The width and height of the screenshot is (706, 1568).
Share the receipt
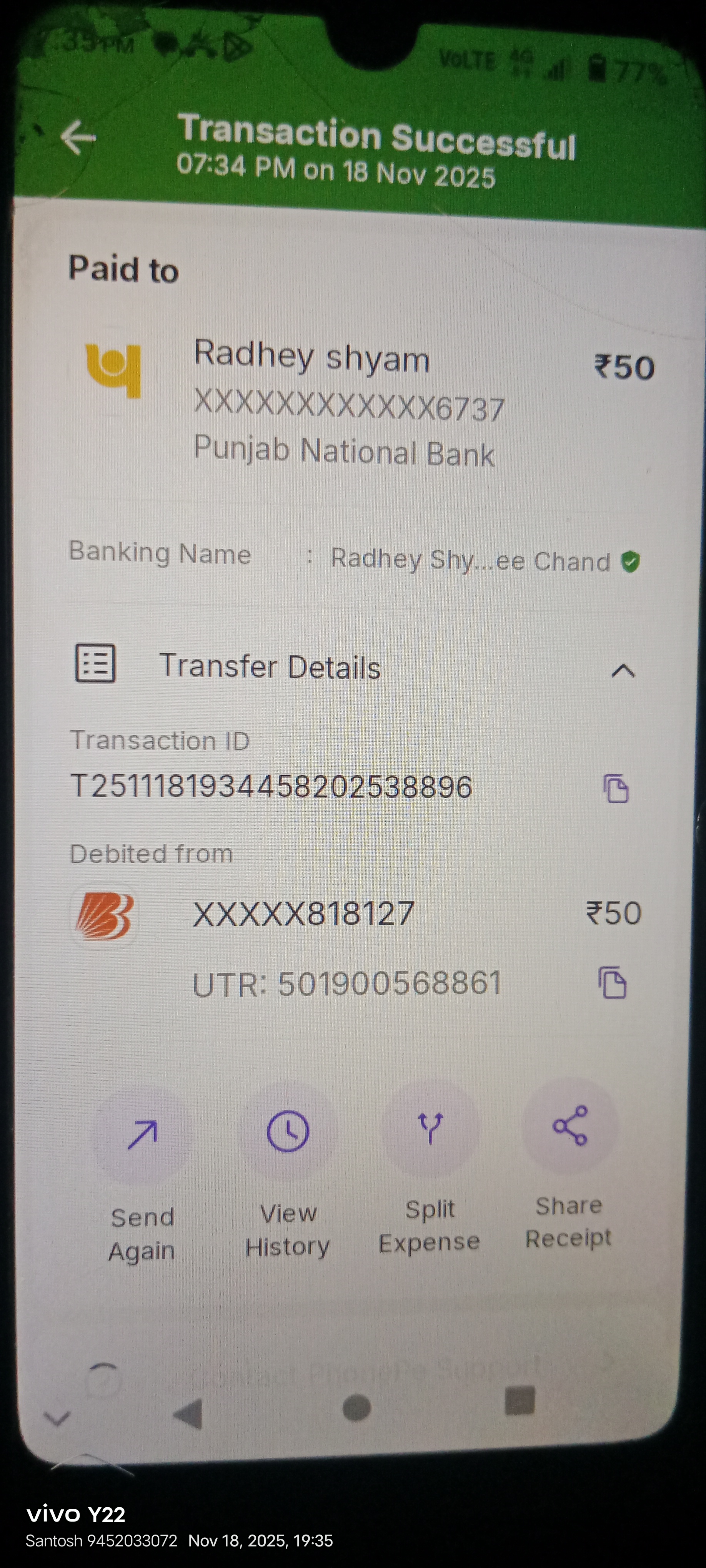coord(569,1126)
